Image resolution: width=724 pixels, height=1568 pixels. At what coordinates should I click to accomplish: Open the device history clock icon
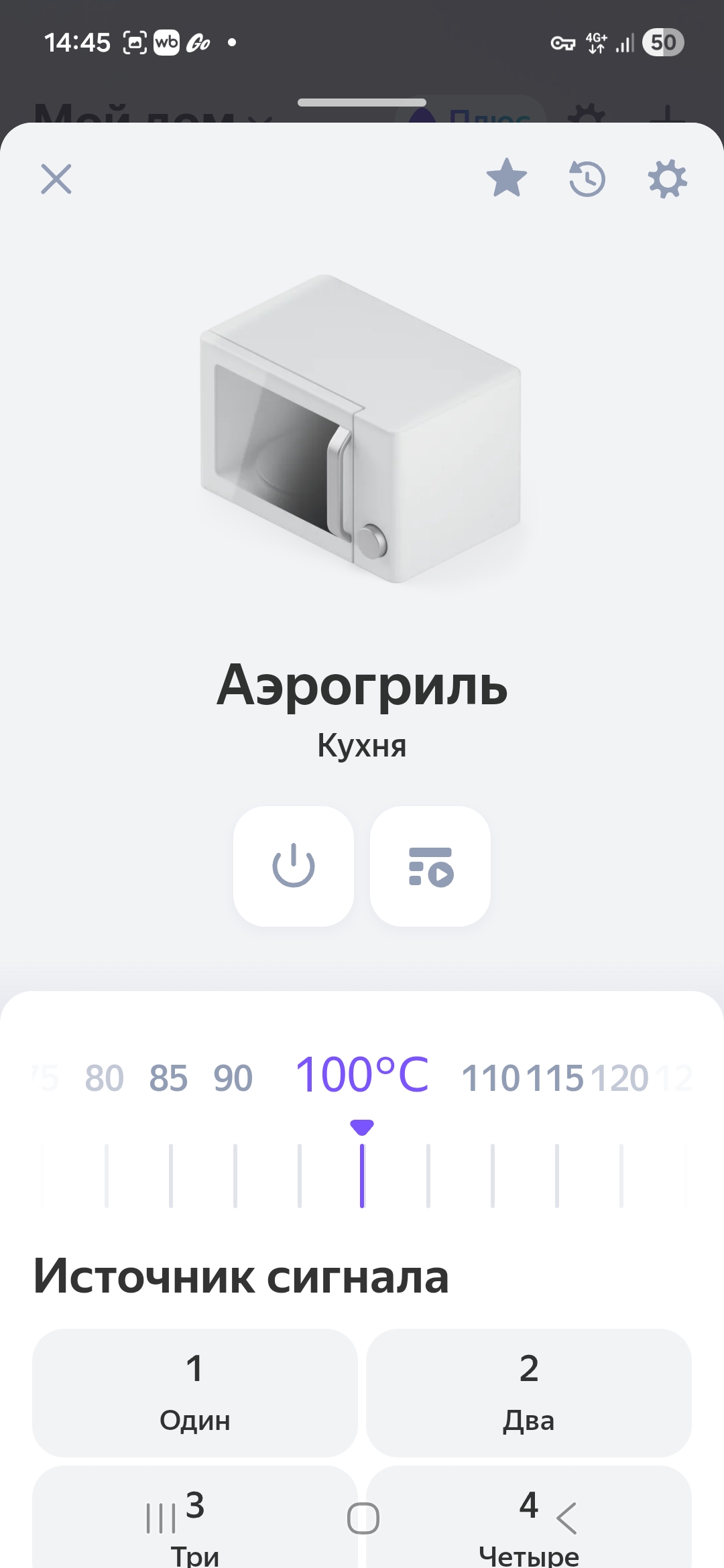tap(587, 179)
